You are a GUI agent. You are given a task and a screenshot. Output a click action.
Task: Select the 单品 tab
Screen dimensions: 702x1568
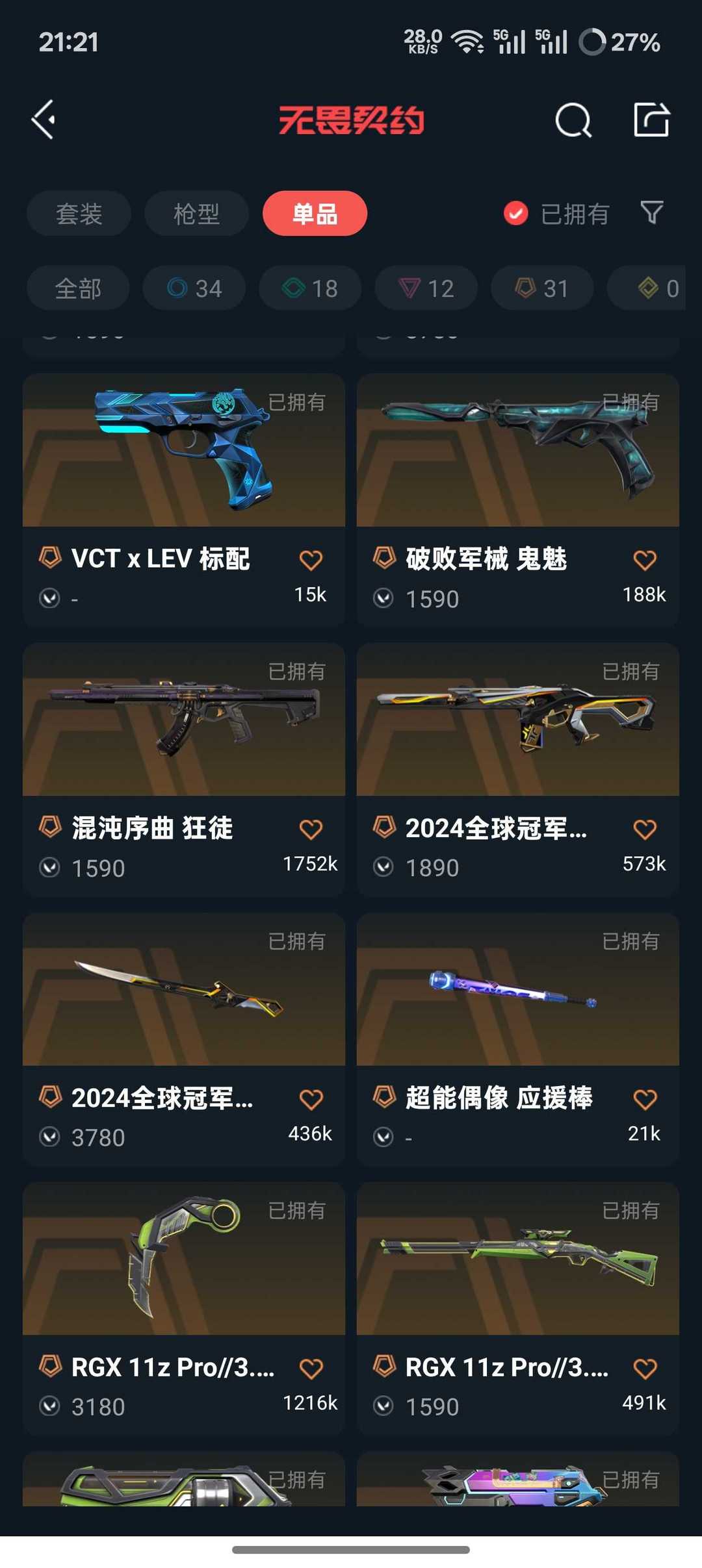(x=315, y=214)
